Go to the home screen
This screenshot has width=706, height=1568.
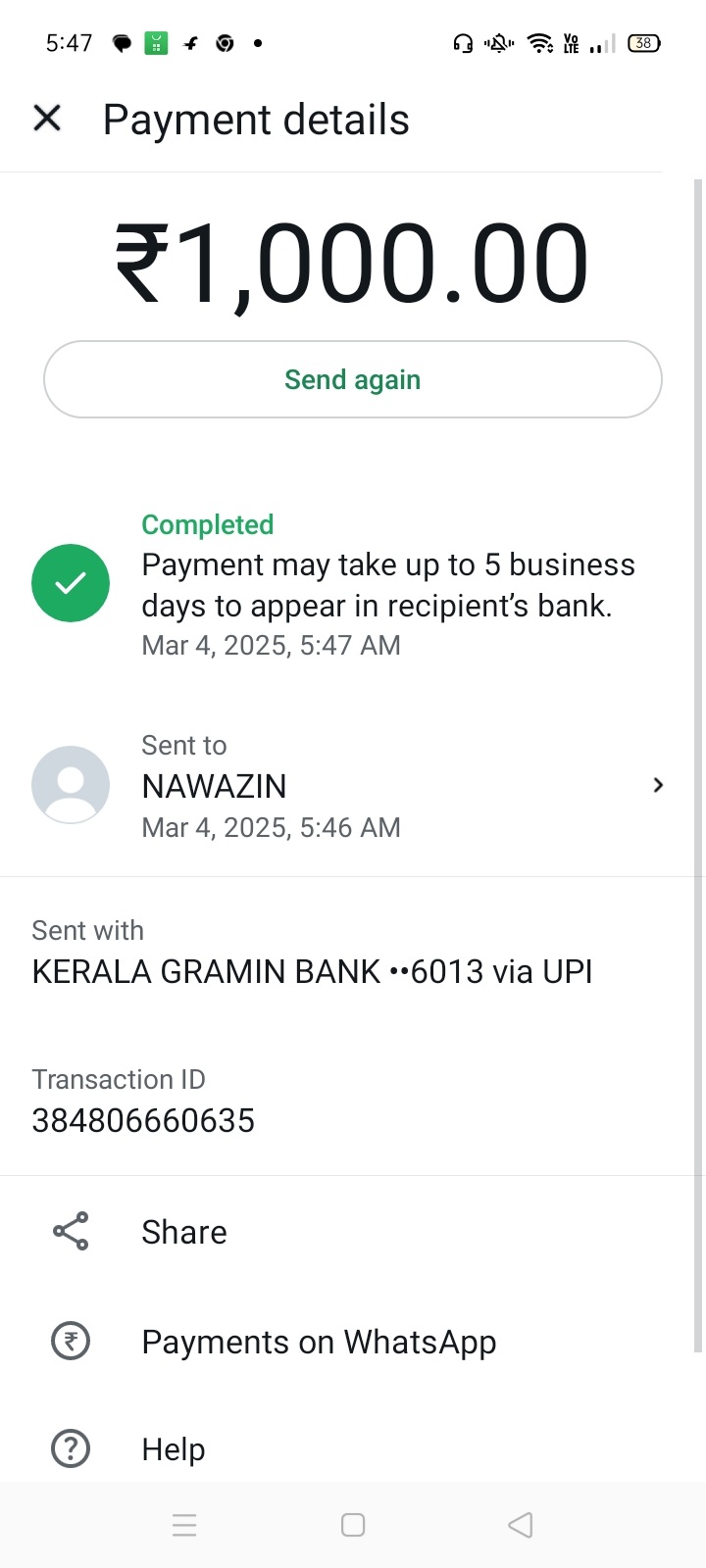(353, 1525)
